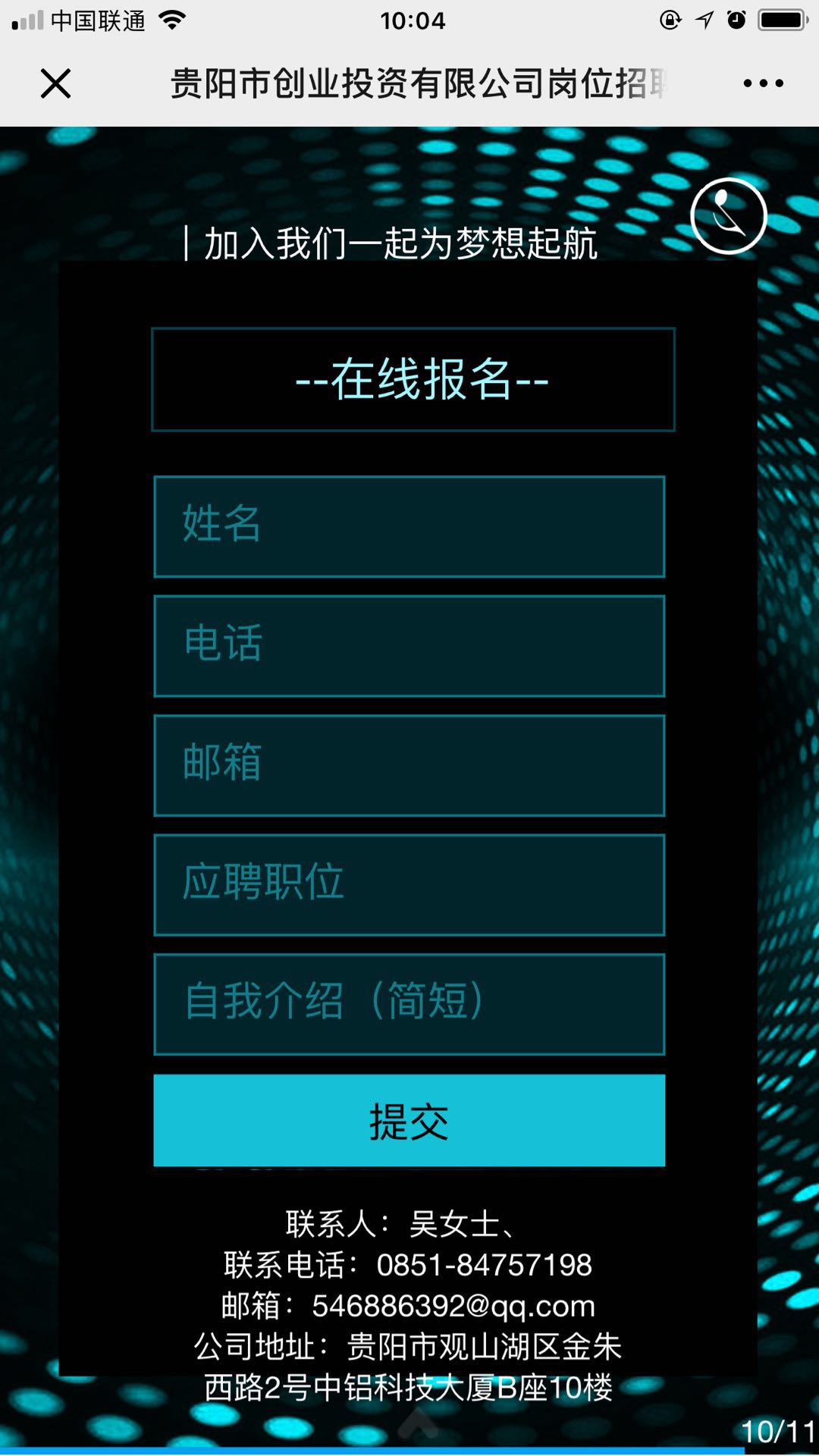This screenshot has width=819, height=1456.
Task: Focus the 姓名 name field
Action: click(x=409, y=527)
